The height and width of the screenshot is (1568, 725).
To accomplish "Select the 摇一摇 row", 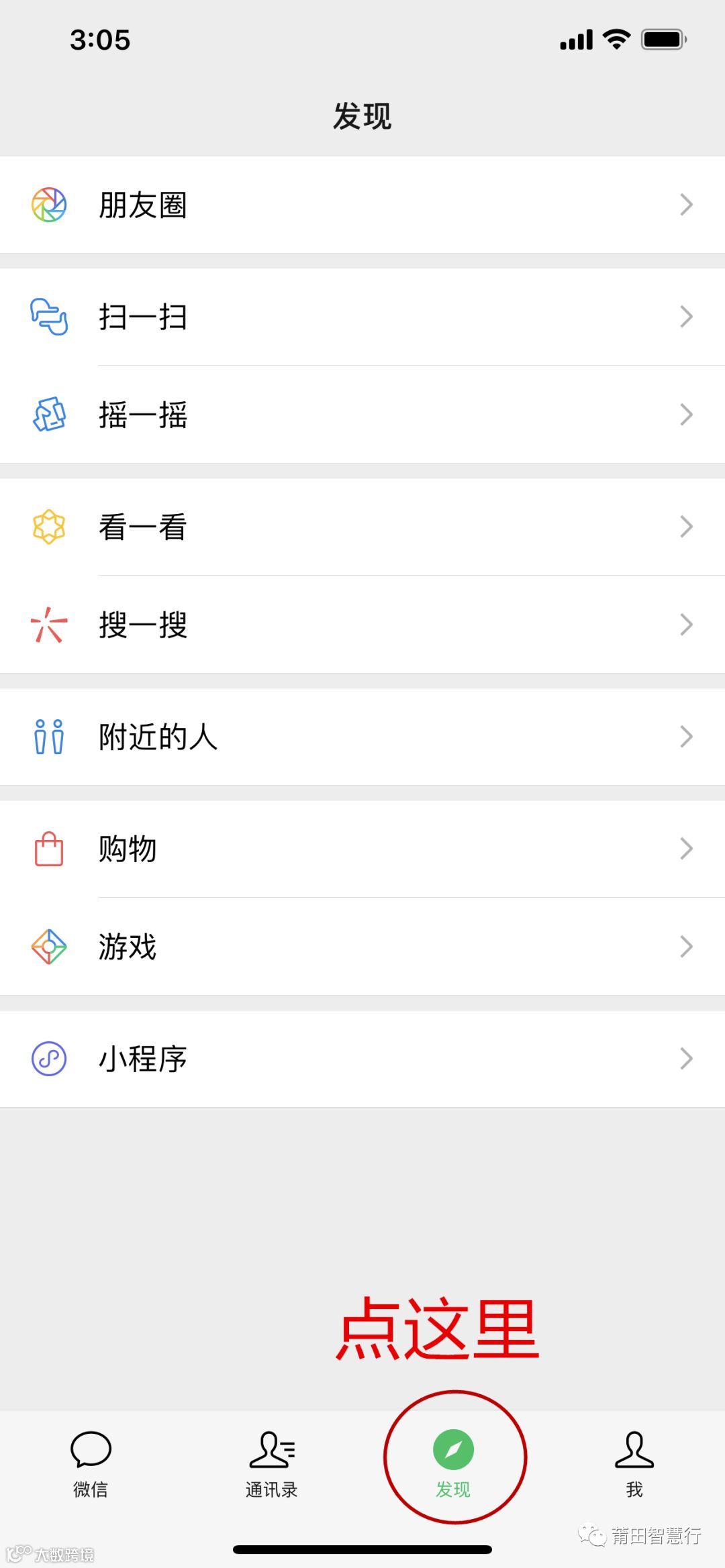I will tap(362, 415).
